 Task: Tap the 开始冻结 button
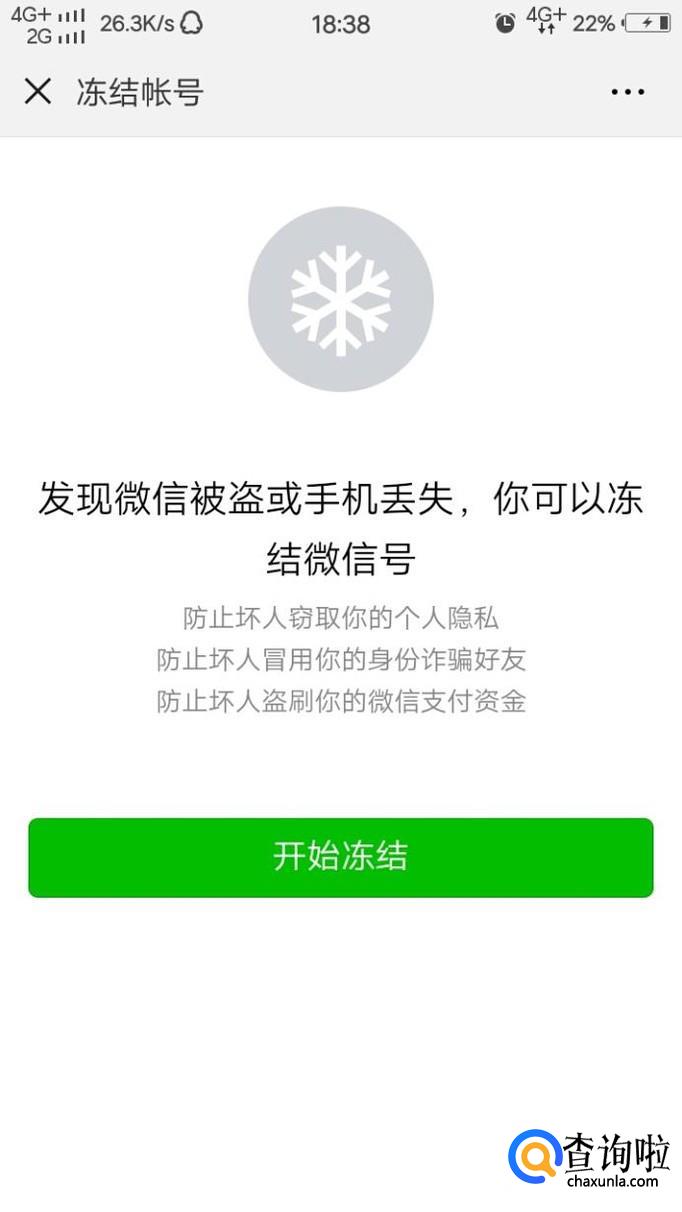[341, 857]
